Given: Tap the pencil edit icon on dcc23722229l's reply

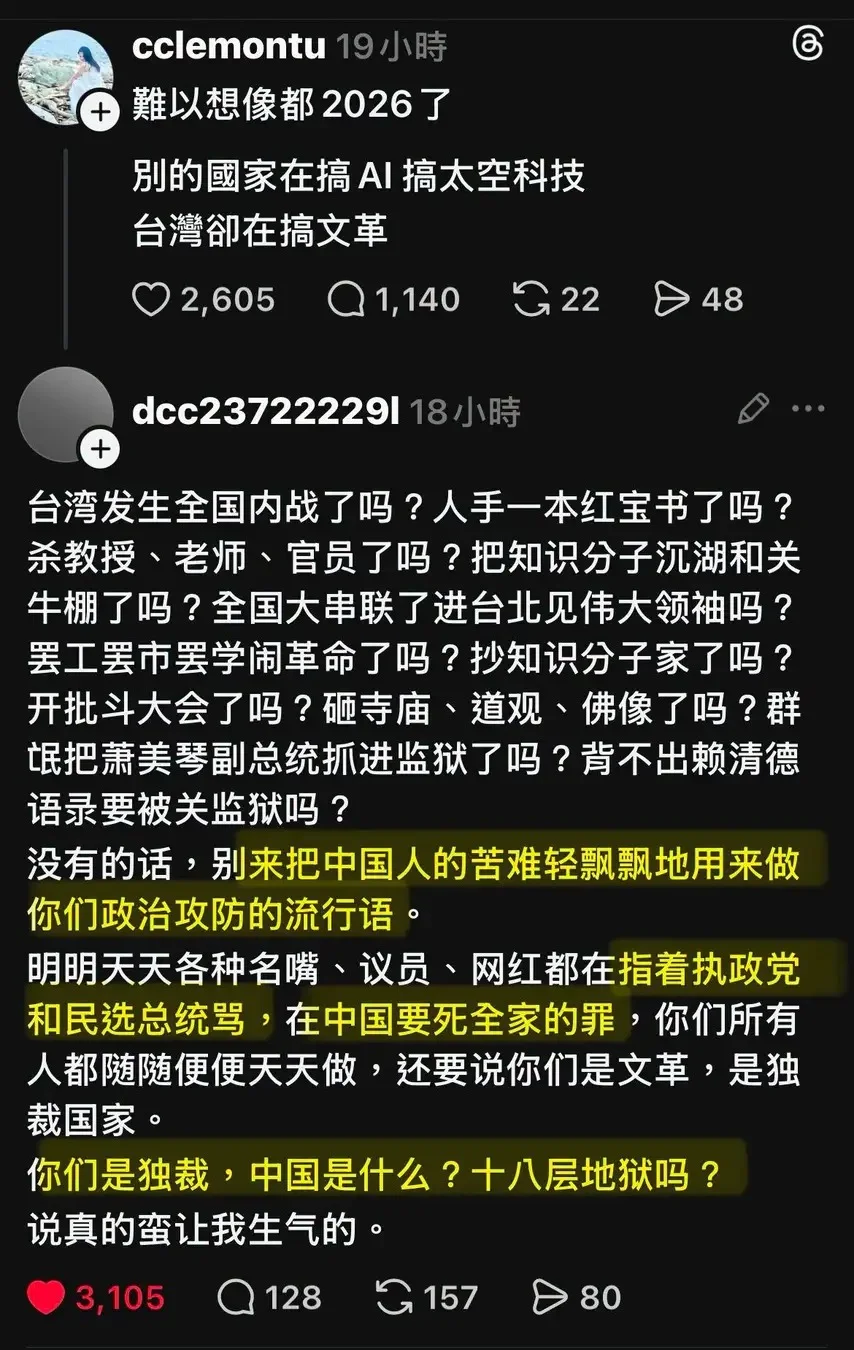Looking at the screenshot, I should (x=753, y=409).
